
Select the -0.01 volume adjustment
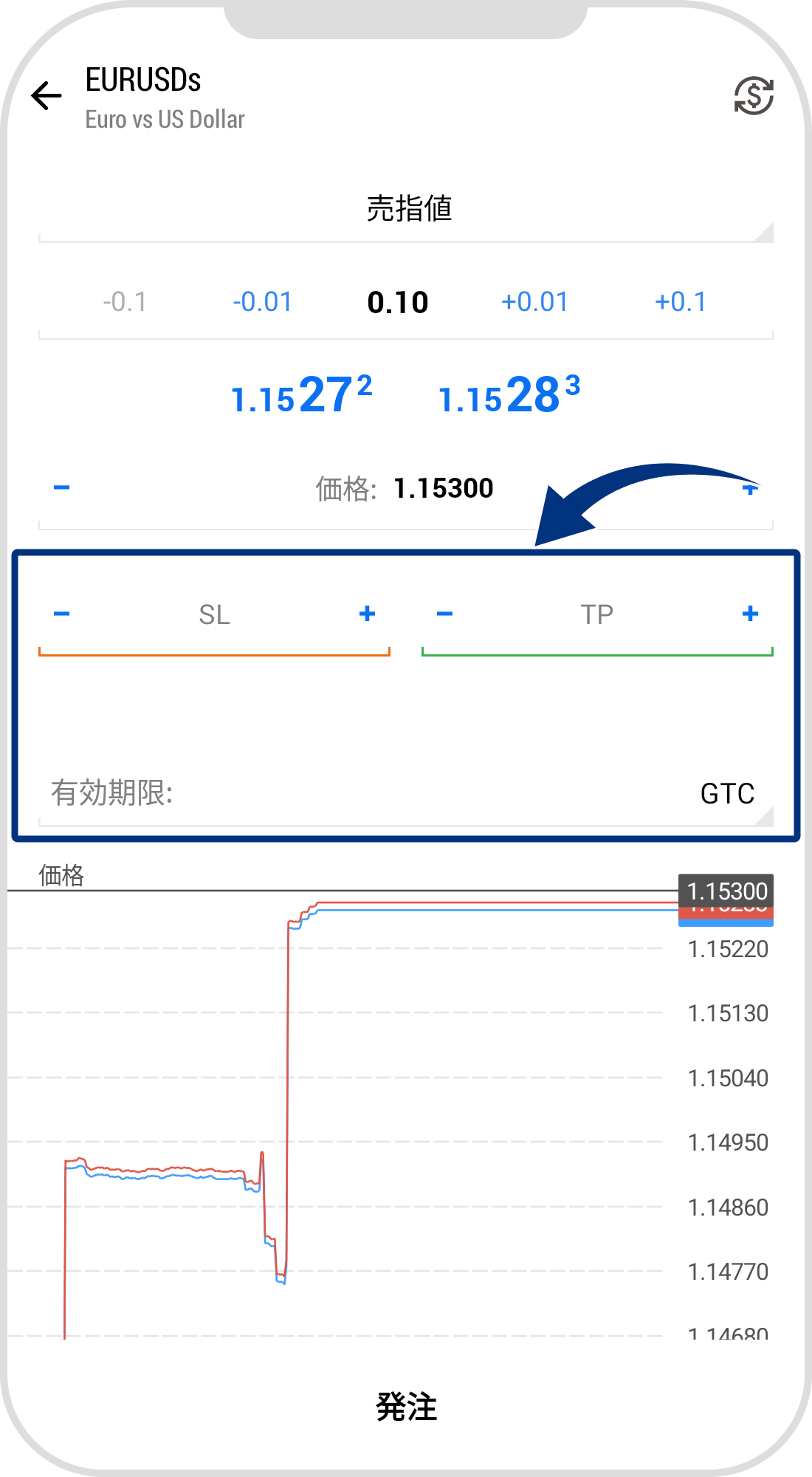coord(262,301)
